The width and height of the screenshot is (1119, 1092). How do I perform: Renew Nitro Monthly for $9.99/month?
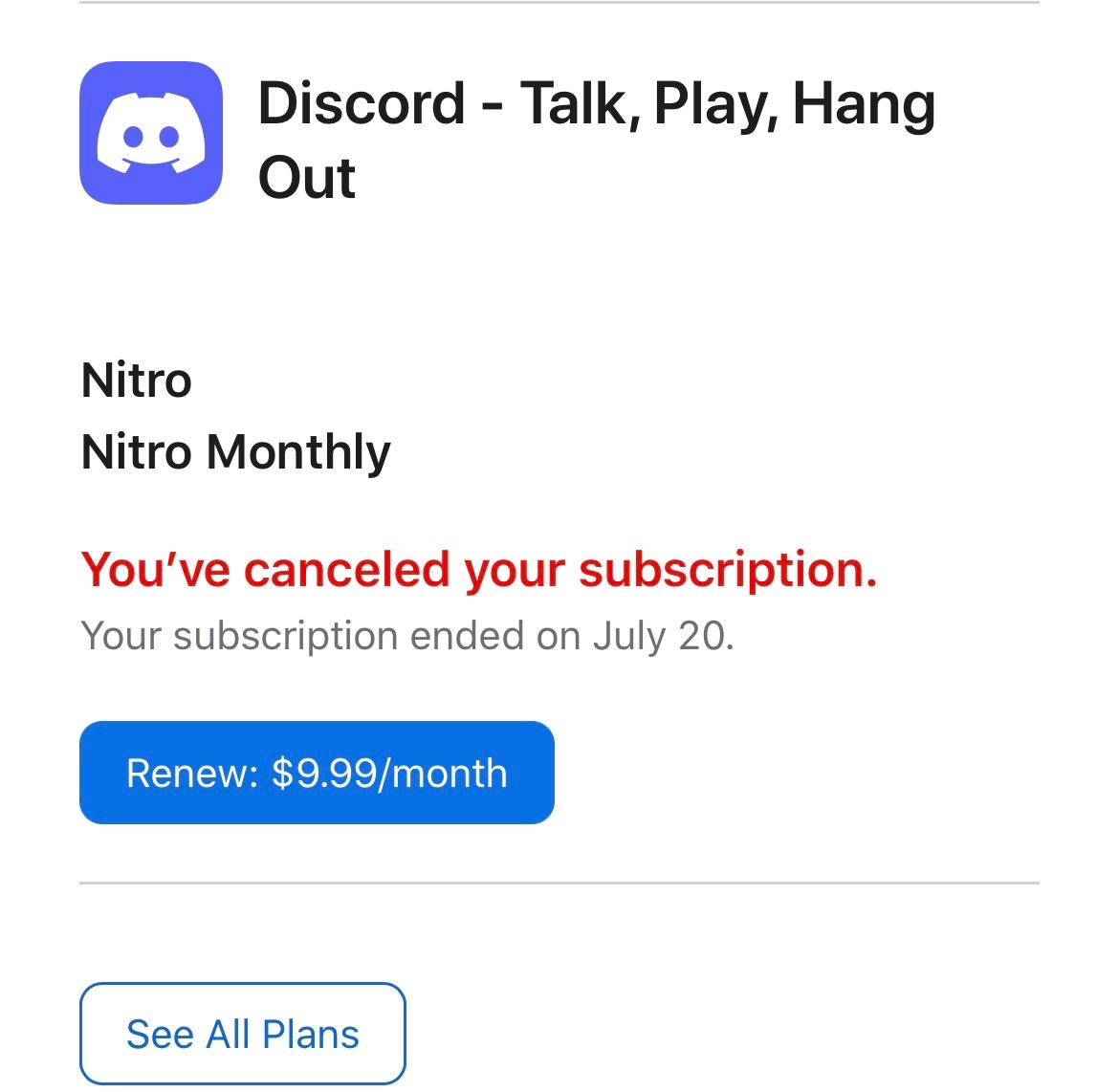pyautogui.click(x=317, y=773)
